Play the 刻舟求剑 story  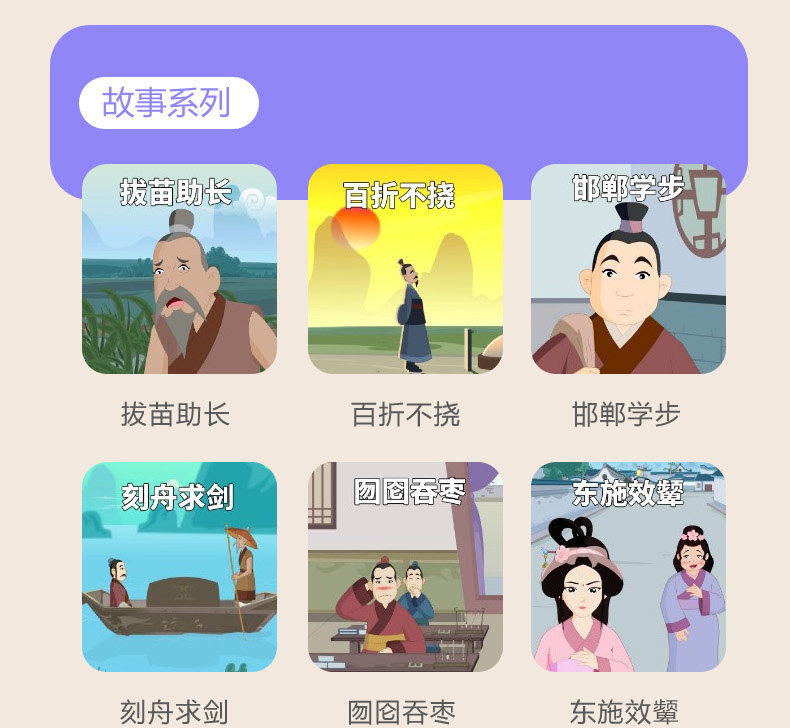(x=179, y=567)
